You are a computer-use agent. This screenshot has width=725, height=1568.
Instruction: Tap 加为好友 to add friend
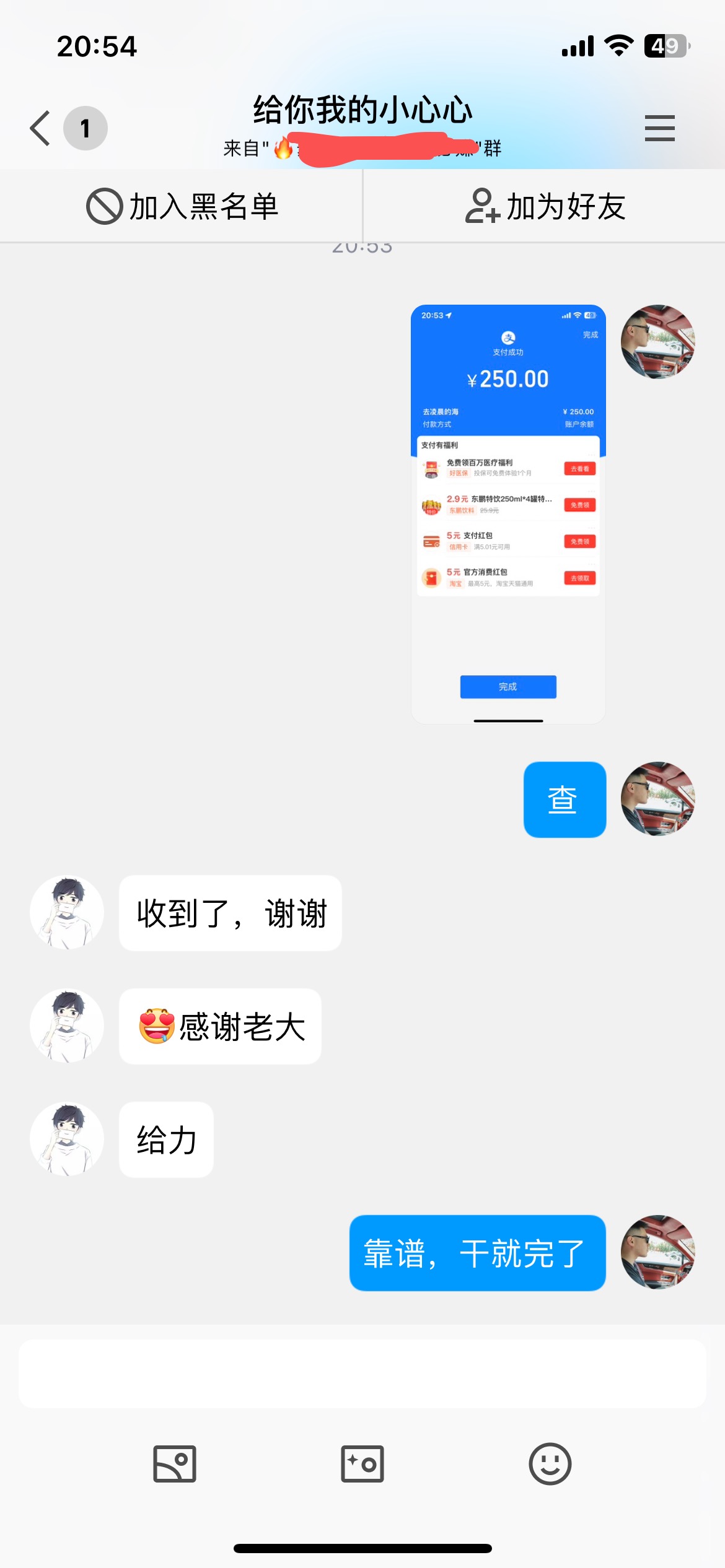pos(545,206)
